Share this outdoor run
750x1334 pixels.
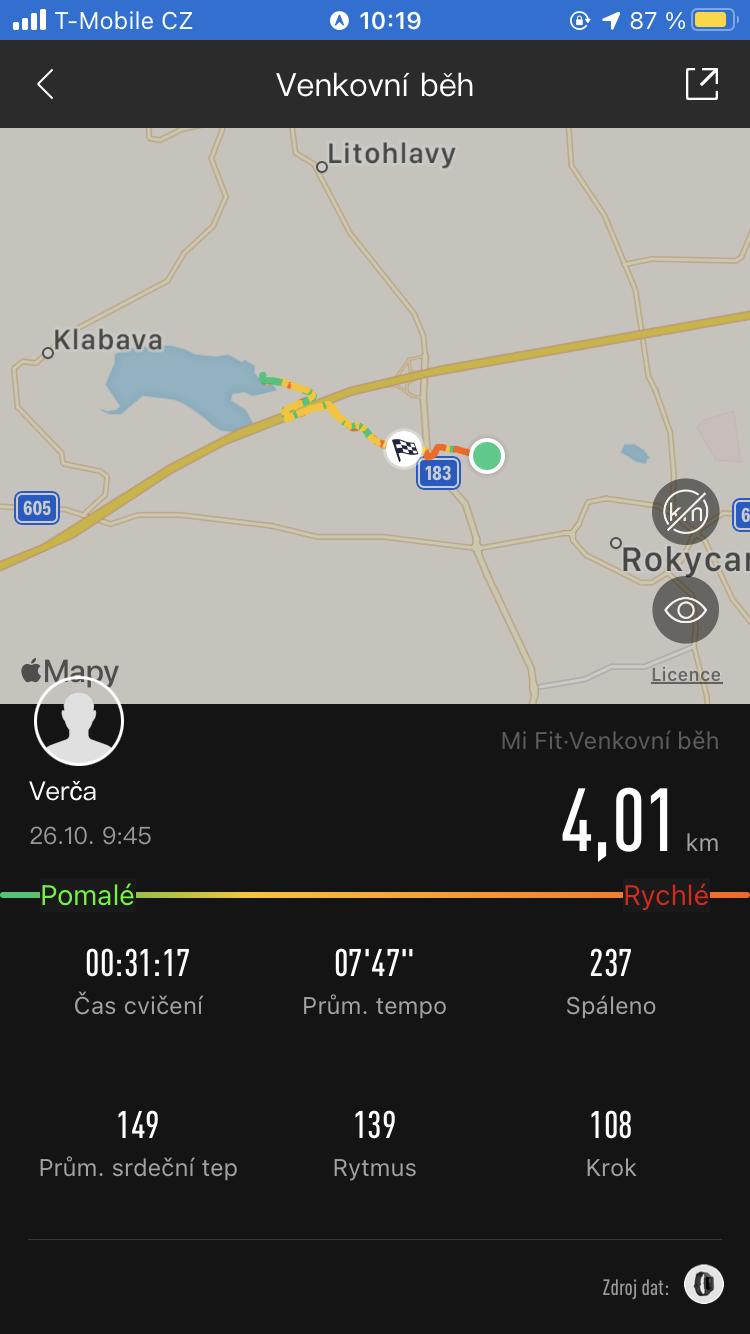click(702, 84)
